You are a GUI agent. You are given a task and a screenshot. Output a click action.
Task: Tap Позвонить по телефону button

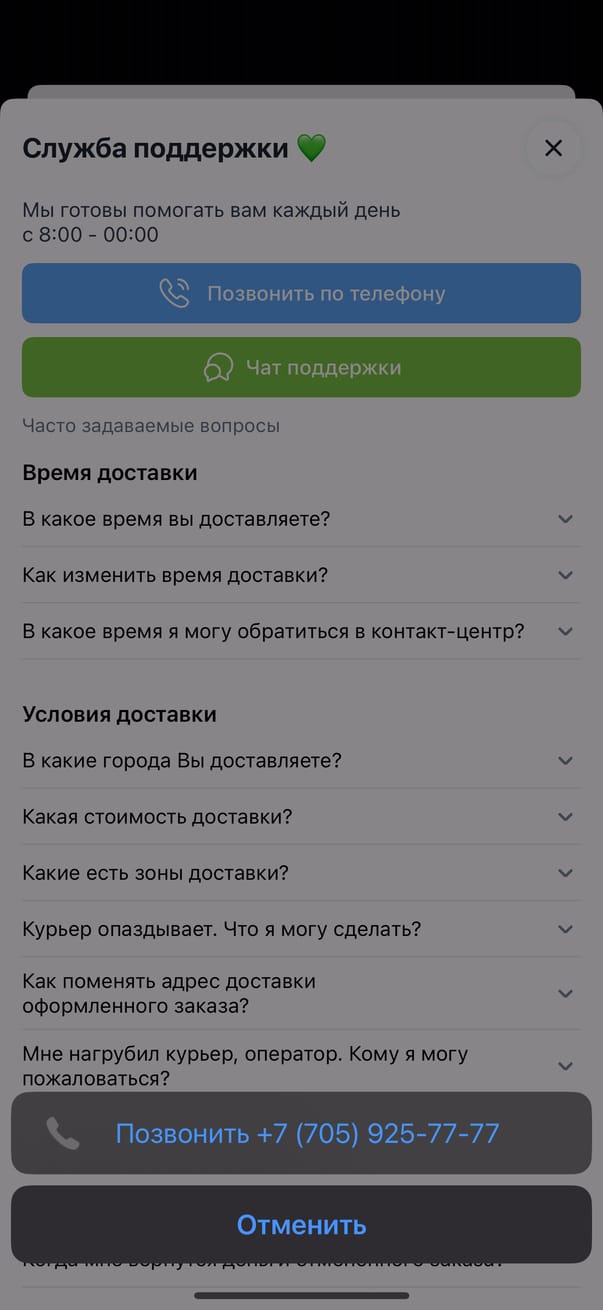pyautogui.click(x=301, y=294)
